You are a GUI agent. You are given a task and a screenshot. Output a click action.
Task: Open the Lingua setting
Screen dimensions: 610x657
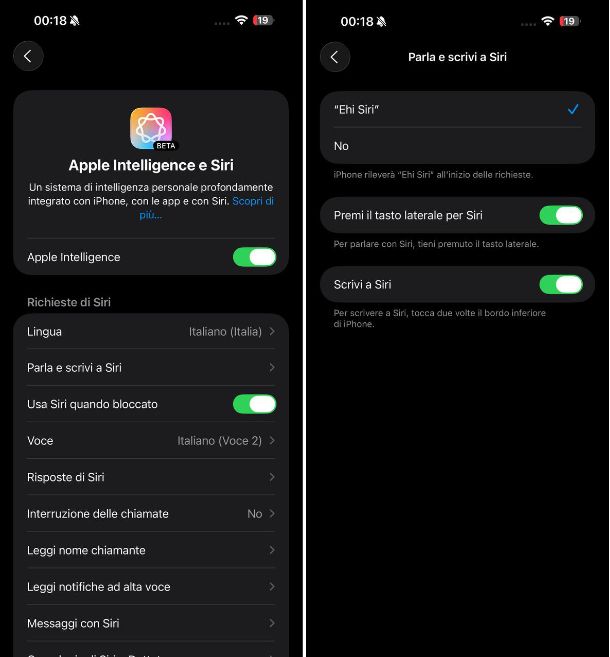[x=151, y=331]
